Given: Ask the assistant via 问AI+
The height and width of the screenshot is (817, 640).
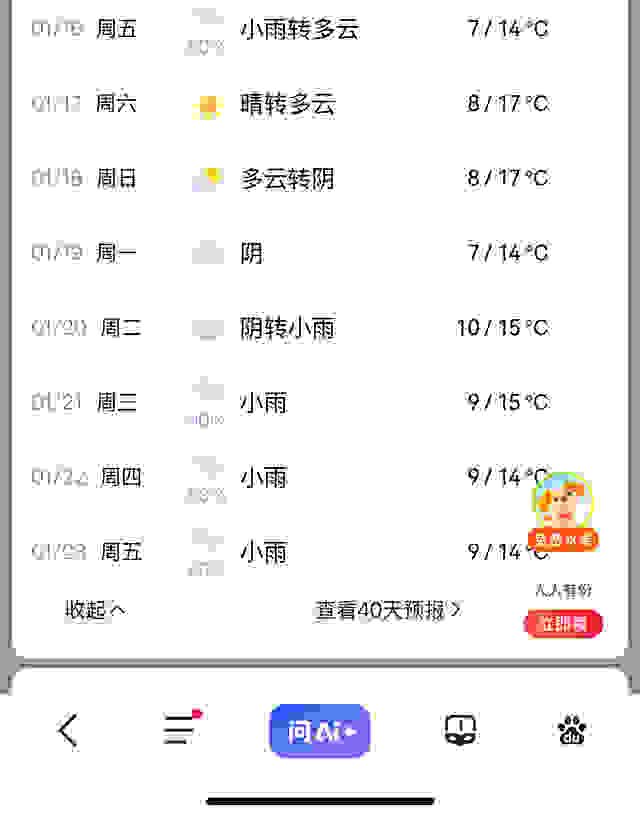Looking at the screenshot, I should (x=320, y=731).
